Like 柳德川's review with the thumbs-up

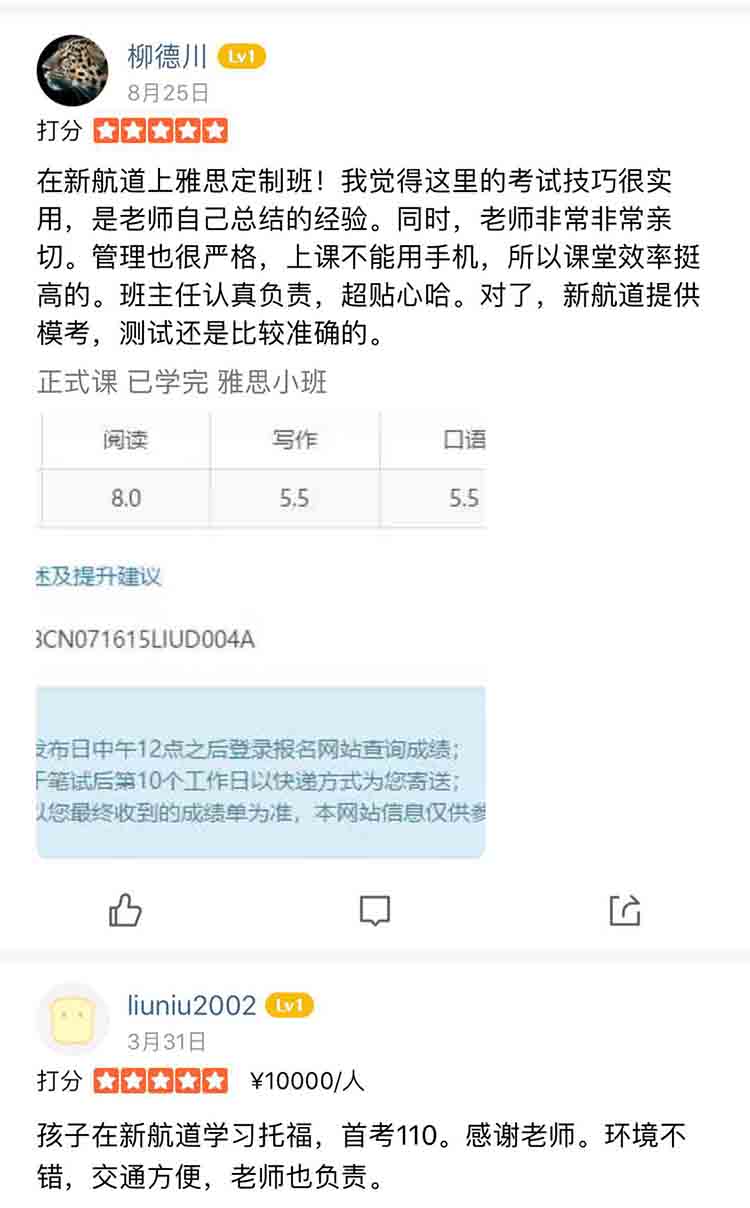click(x=125, y=910)
